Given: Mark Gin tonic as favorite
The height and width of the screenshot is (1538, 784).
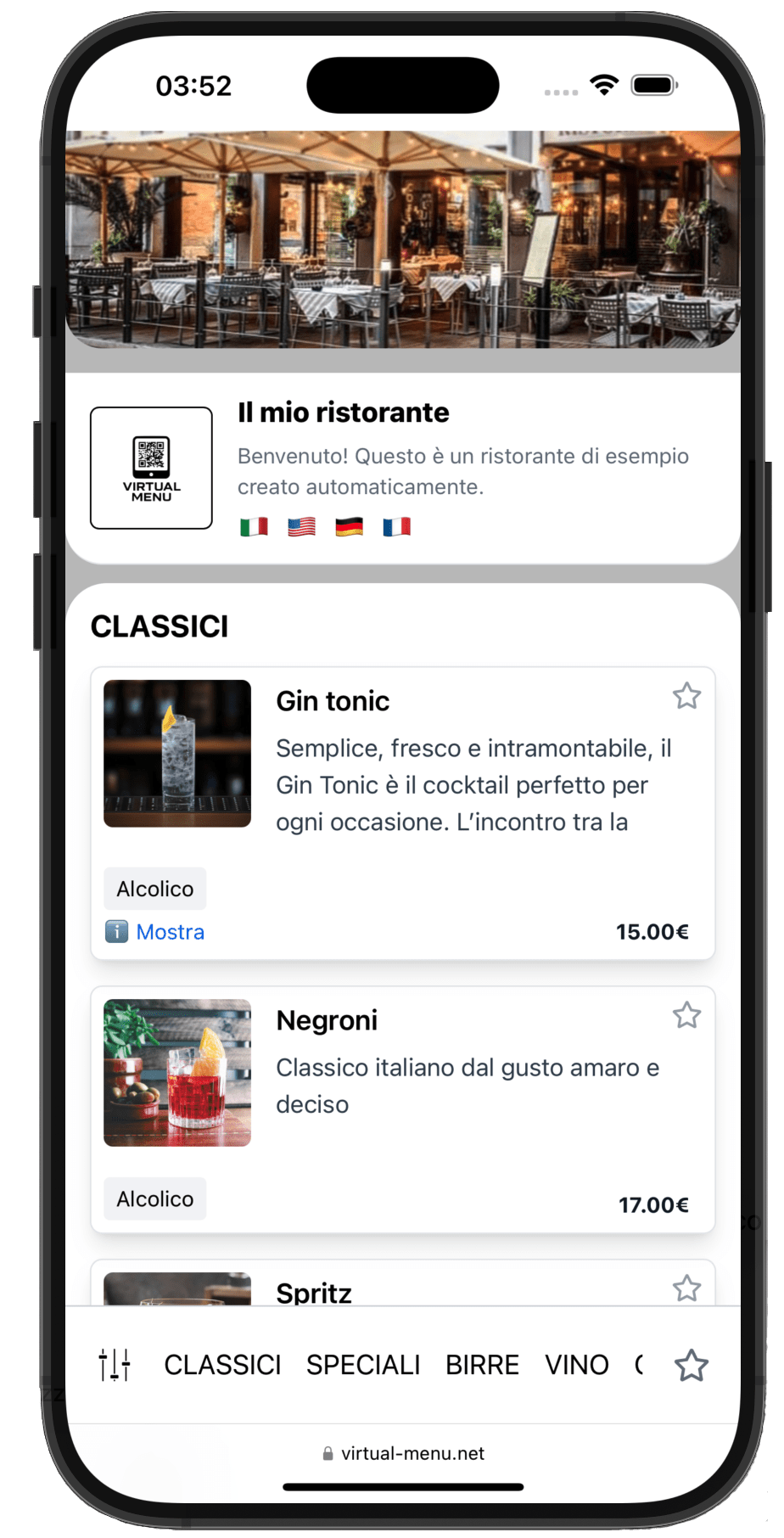Looking at the screenshot, I should (686, 696).
